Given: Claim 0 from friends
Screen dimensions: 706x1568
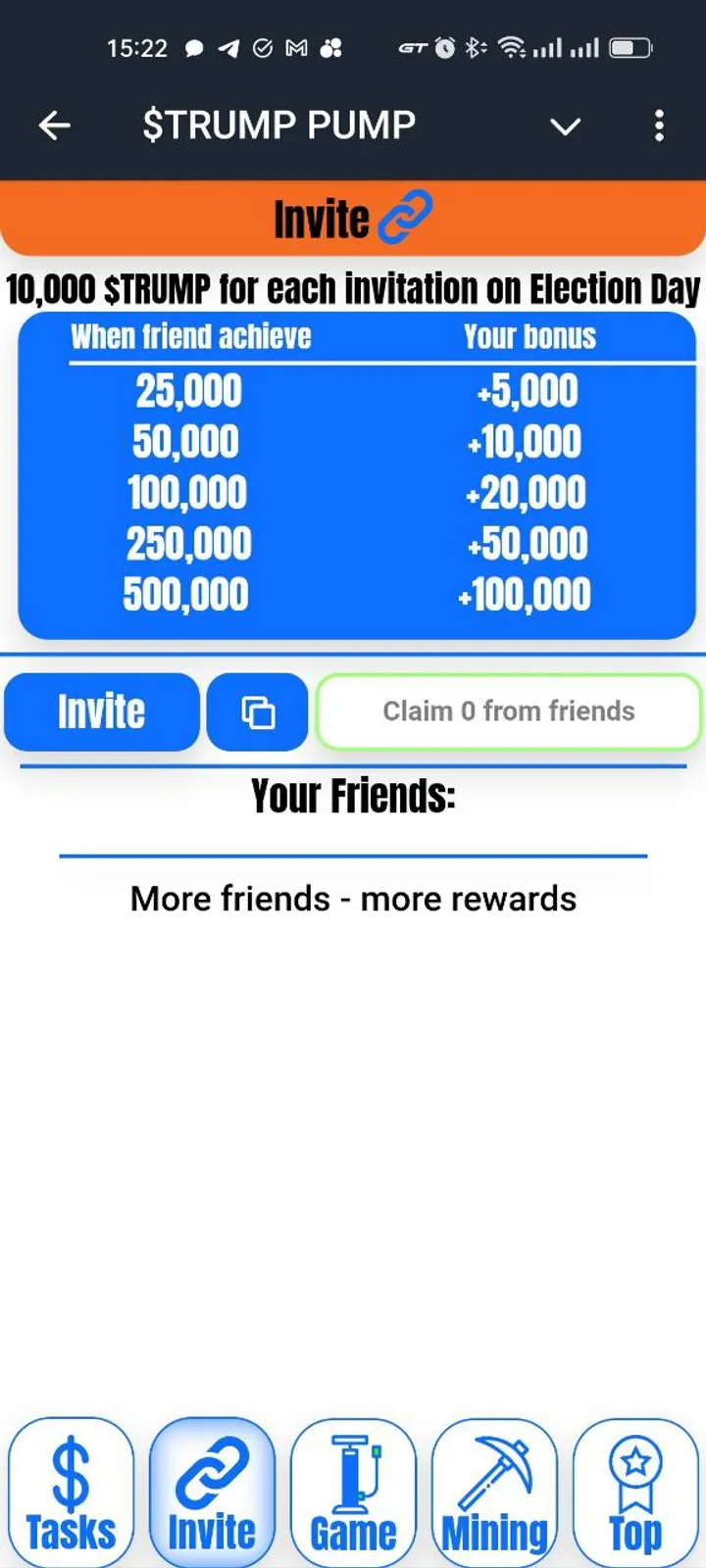Looking at the screenshot, I should click(x=508, y=711).
